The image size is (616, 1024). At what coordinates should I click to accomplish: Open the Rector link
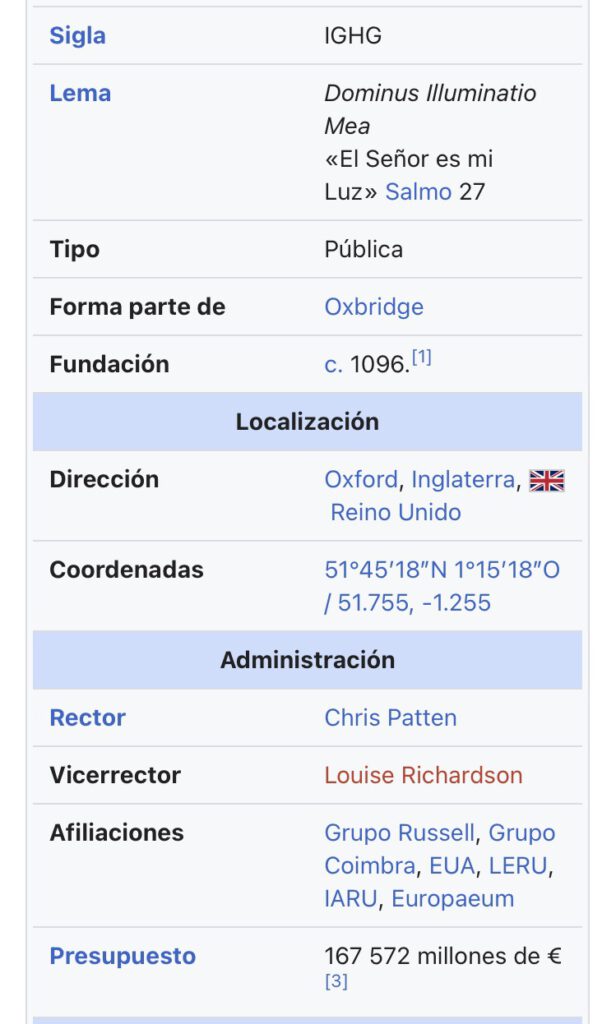[88, 718]
